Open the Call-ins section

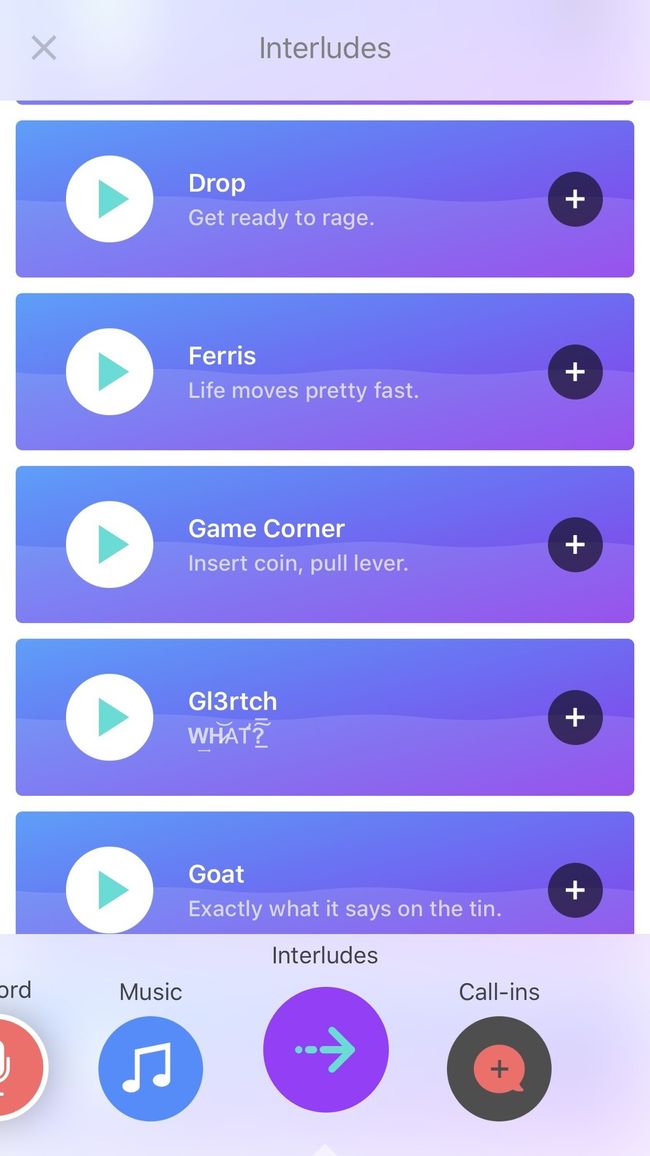click(499, 1068)
